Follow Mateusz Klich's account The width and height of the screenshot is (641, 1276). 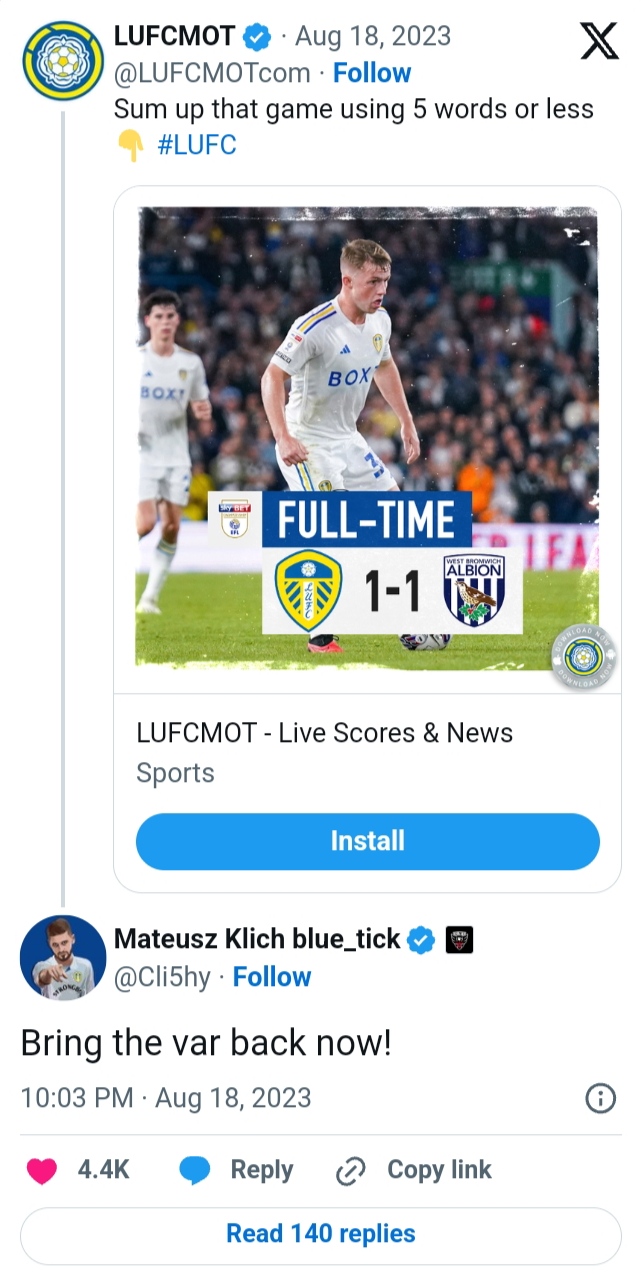click(x=271, y=977)
